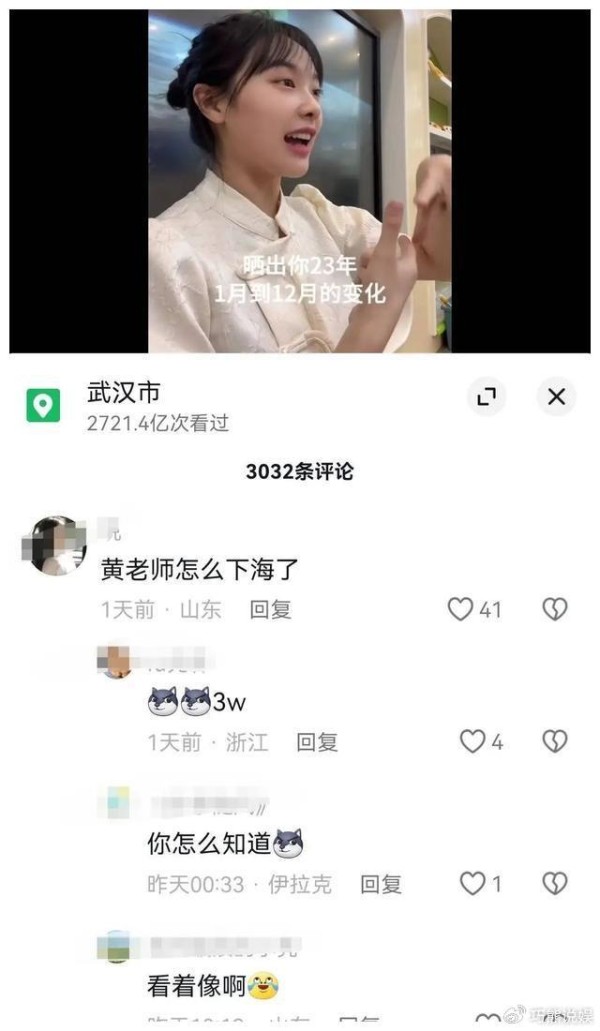600x1031 pixels.
Task: Reply to the 3w comment
Action: tap(317, 742)
